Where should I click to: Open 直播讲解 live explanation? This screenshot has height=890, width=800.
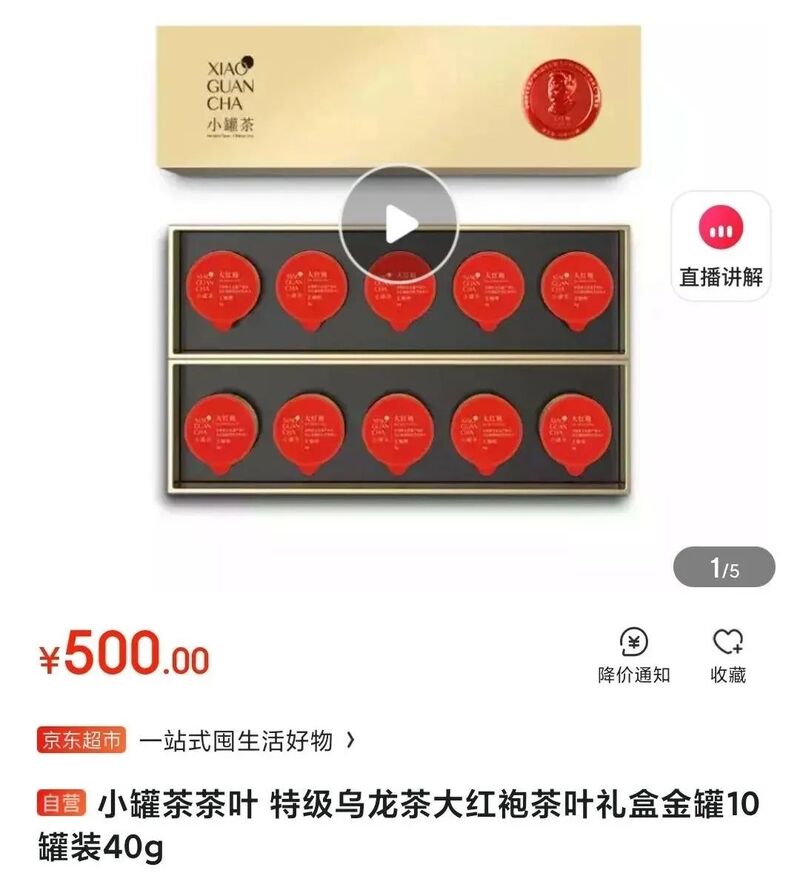click(x=720, y=246)
